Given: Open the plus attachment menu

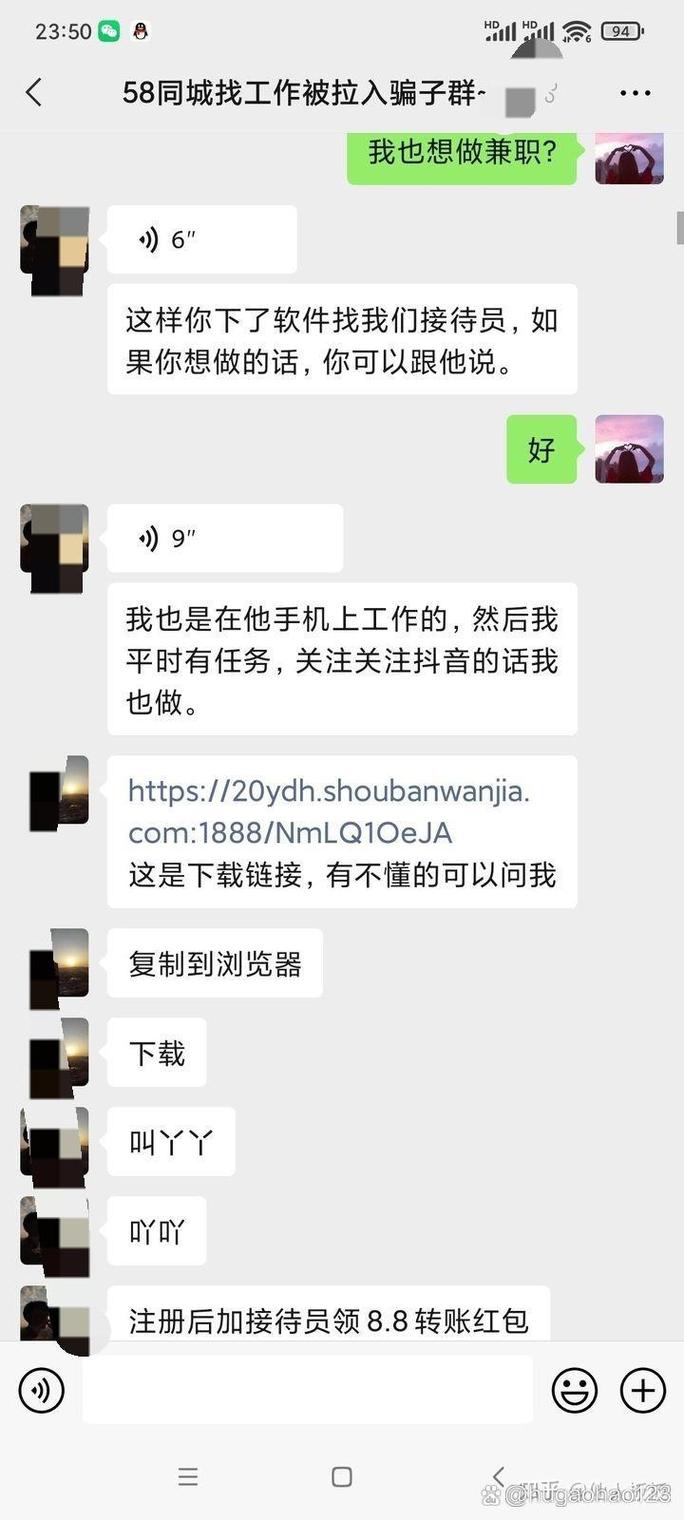Looking at the screenshot, I should pyautogui.click(x=643, y=1390).
